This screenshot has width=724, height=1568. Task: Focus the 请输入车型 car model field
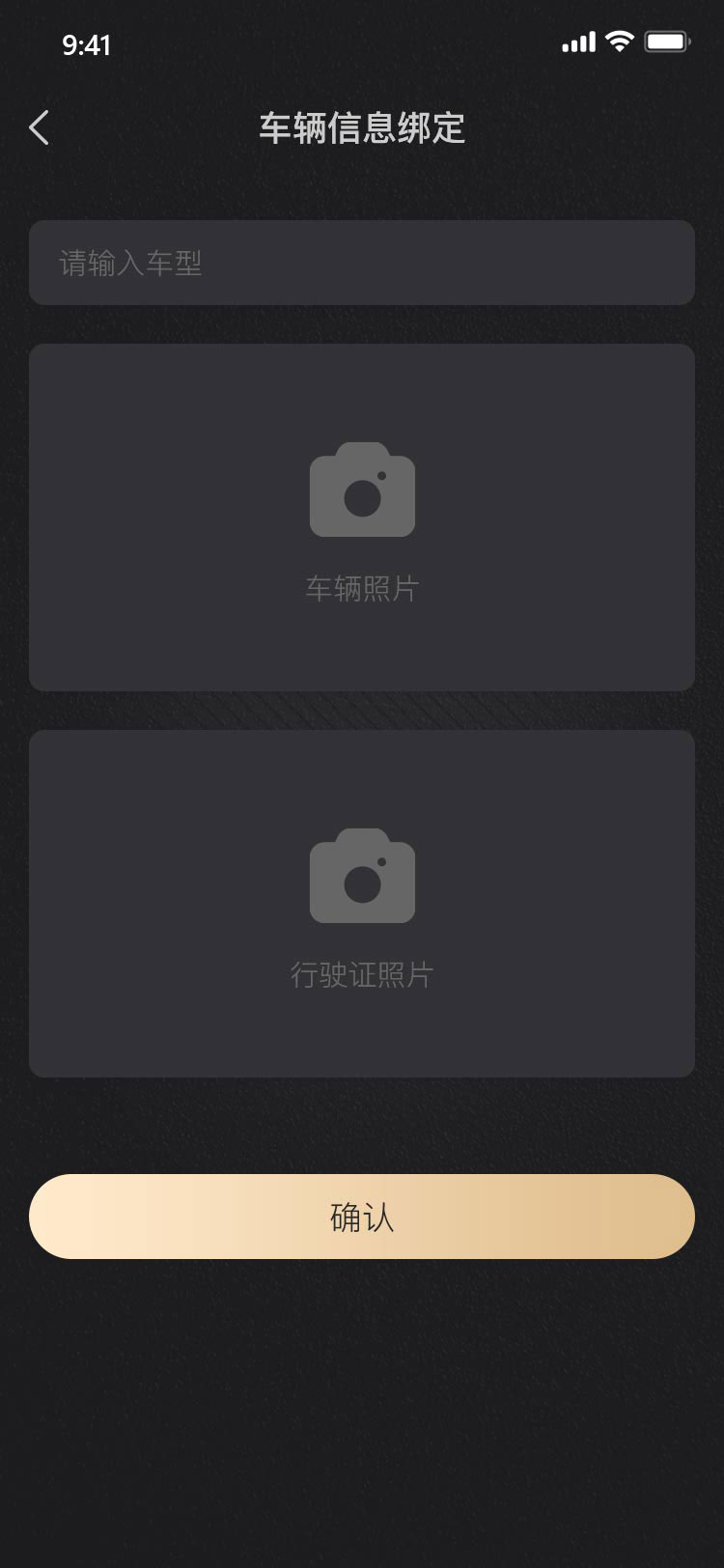pos(362,263)
